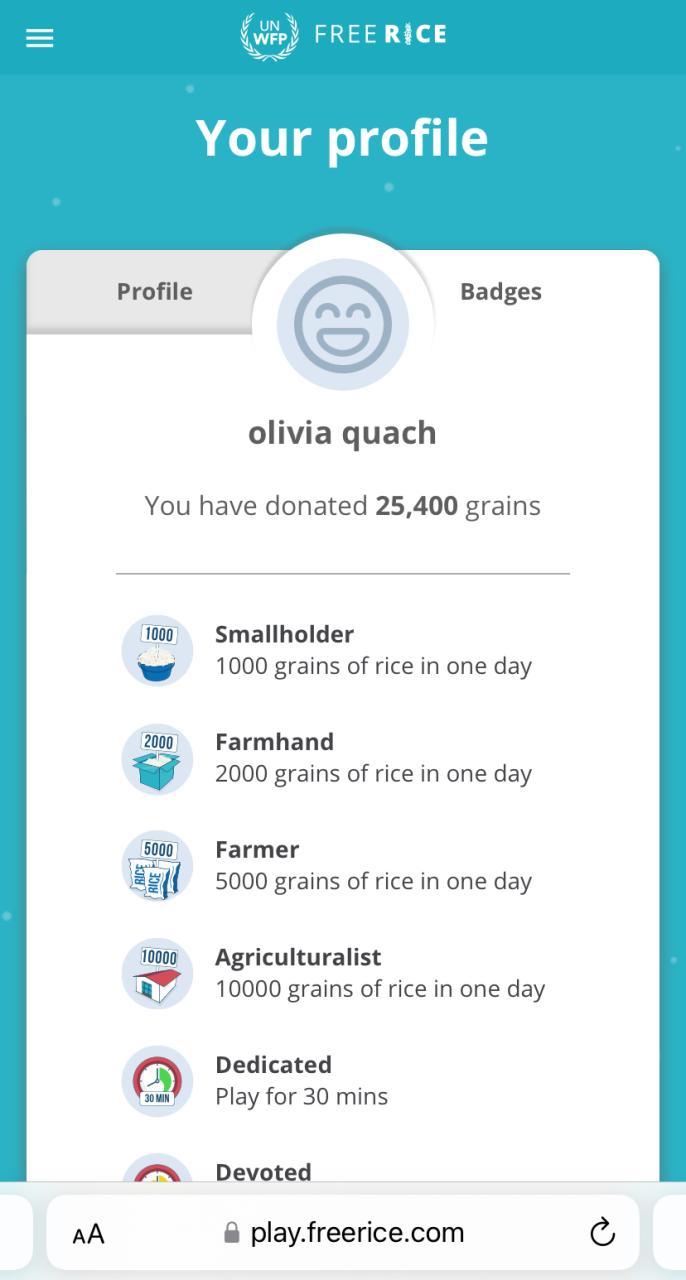This screenshot has width=686, height=1280.
Task: Reload the page in Safari
Action: tap(602, 1233)
